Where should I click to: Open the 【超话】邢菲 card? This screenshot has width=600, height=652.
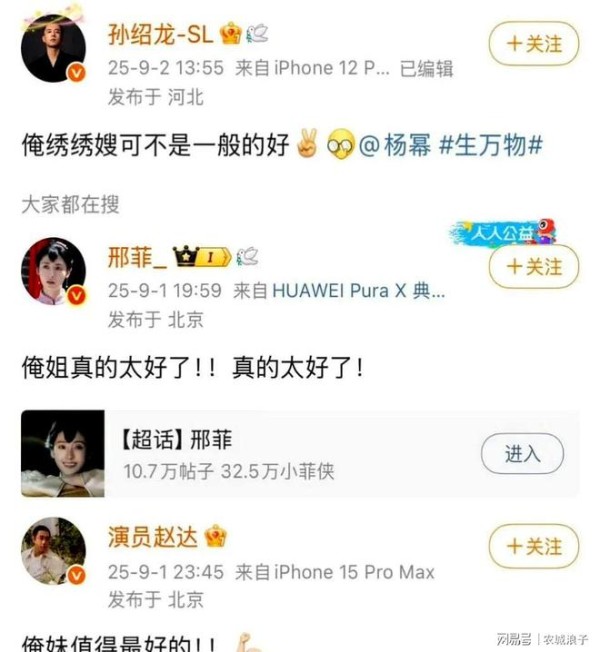click(x=250, y=453)
